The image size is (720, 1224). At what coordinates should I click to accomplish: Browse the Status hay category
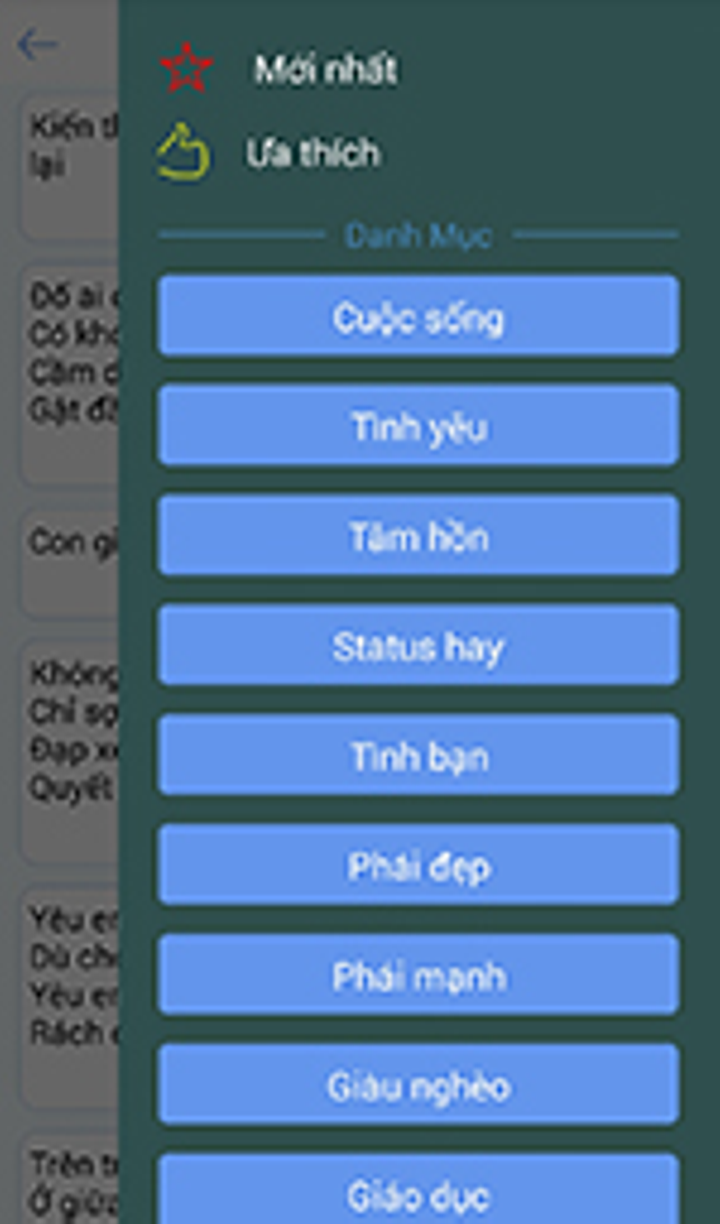[x=418, y=647]
